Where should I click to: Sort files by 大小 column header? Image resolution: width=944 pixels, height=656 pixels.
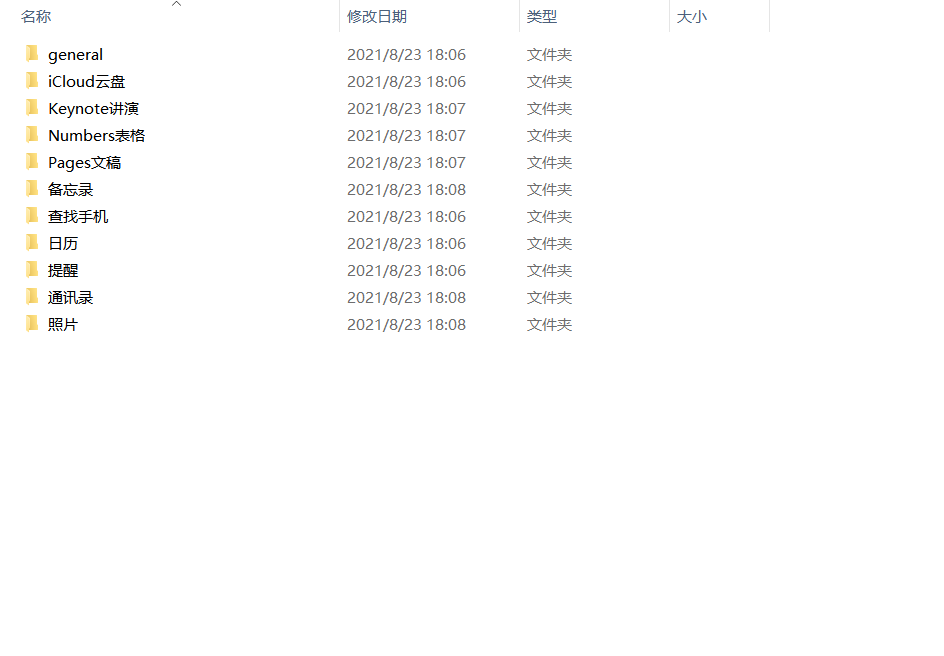(x=692, y=17)
